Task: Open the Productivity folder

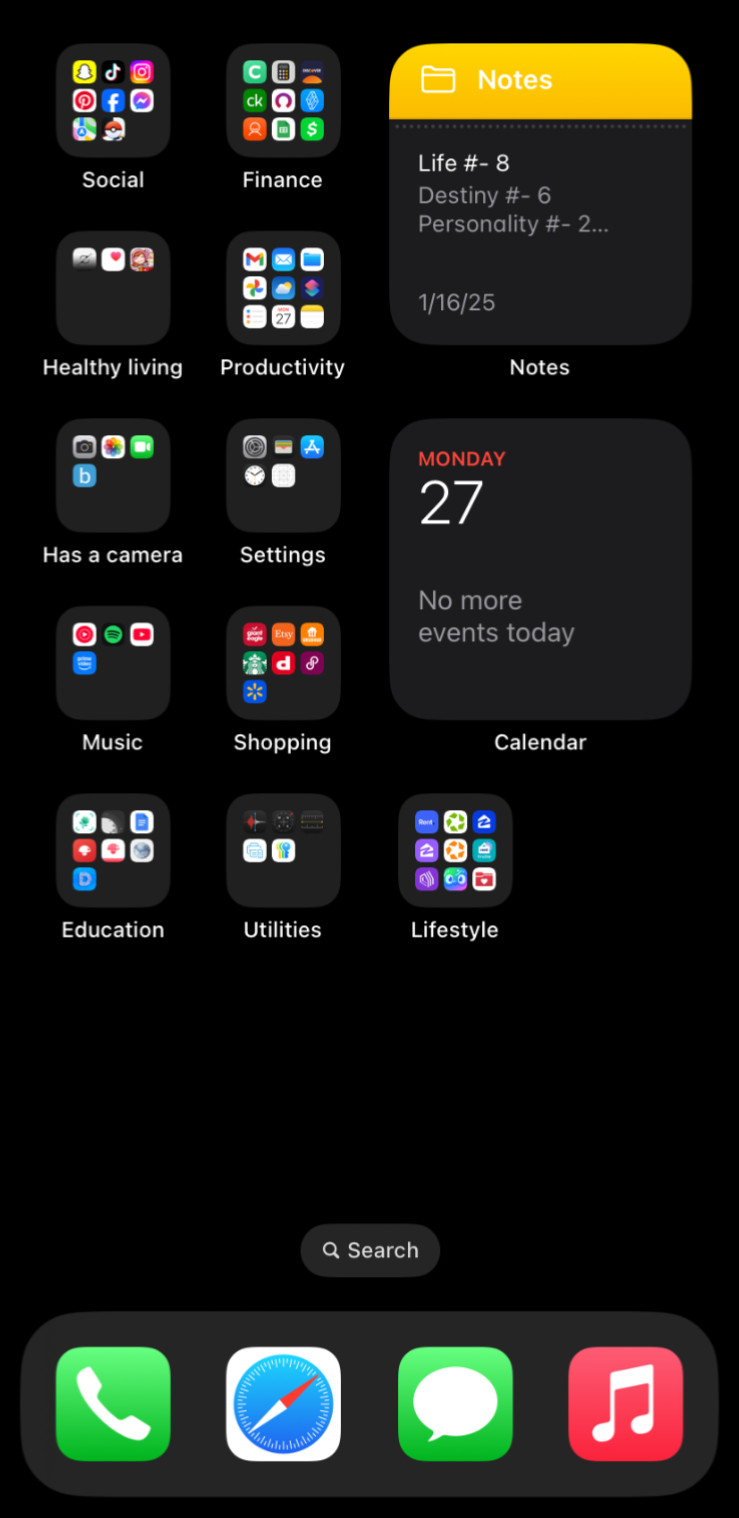Action: click(x=283, y=288)
